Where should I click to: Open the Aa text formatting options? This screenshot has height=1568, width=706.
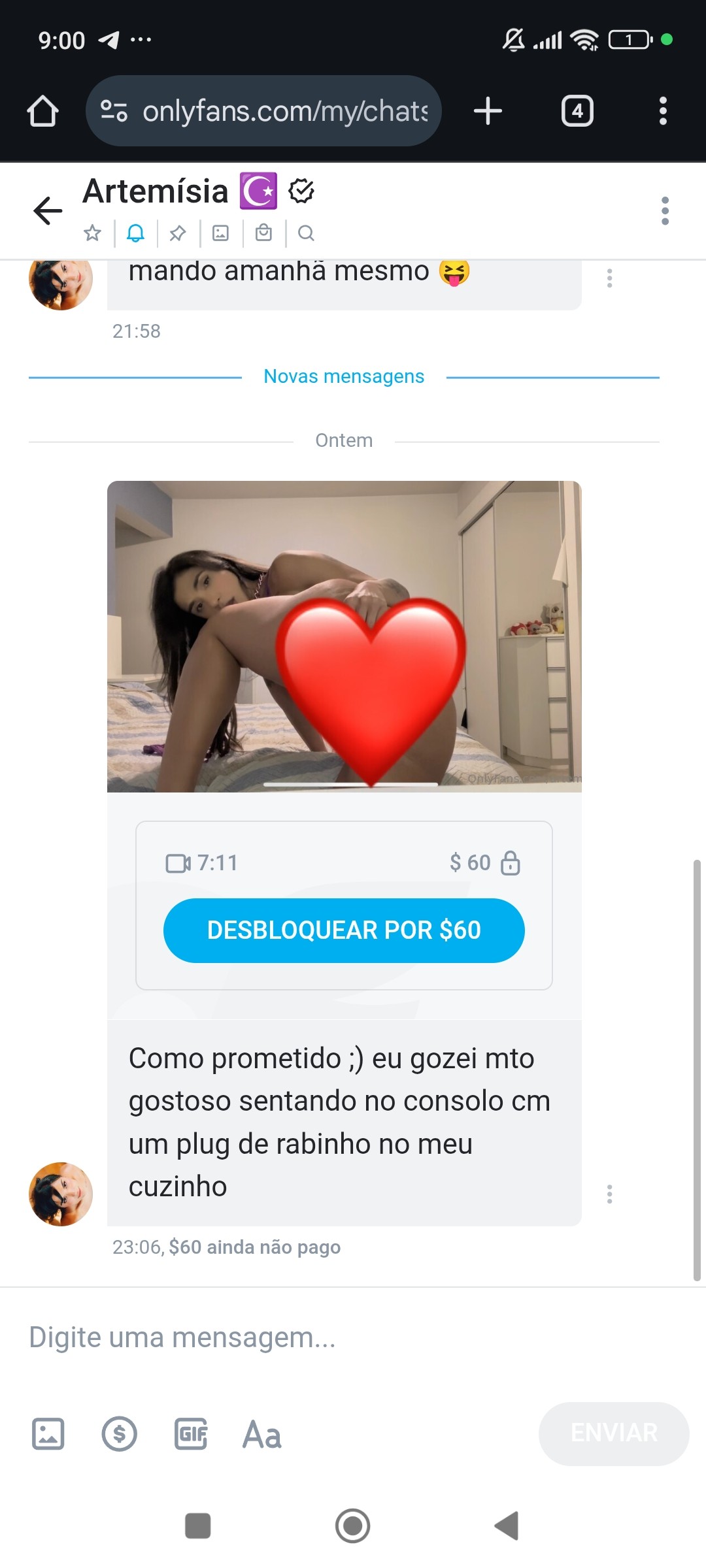(262, 1434)
